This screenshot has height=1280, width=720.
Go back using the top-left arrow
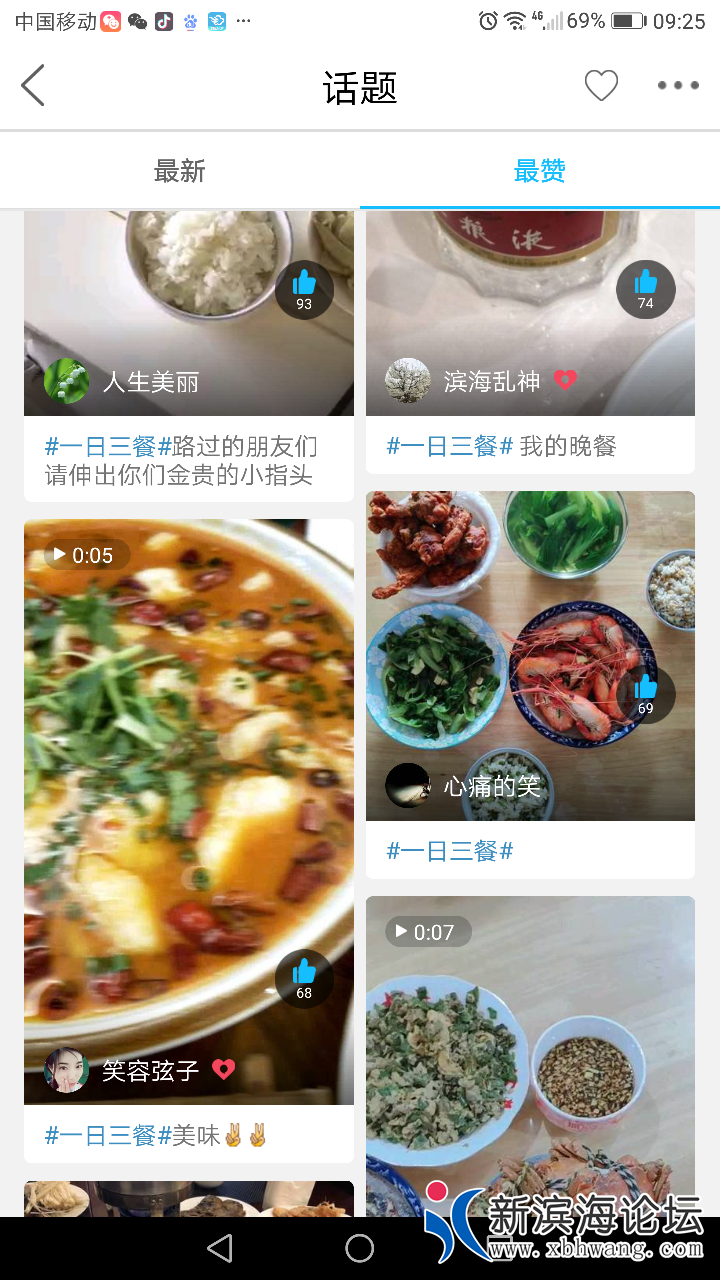click(x=34, y=86)
